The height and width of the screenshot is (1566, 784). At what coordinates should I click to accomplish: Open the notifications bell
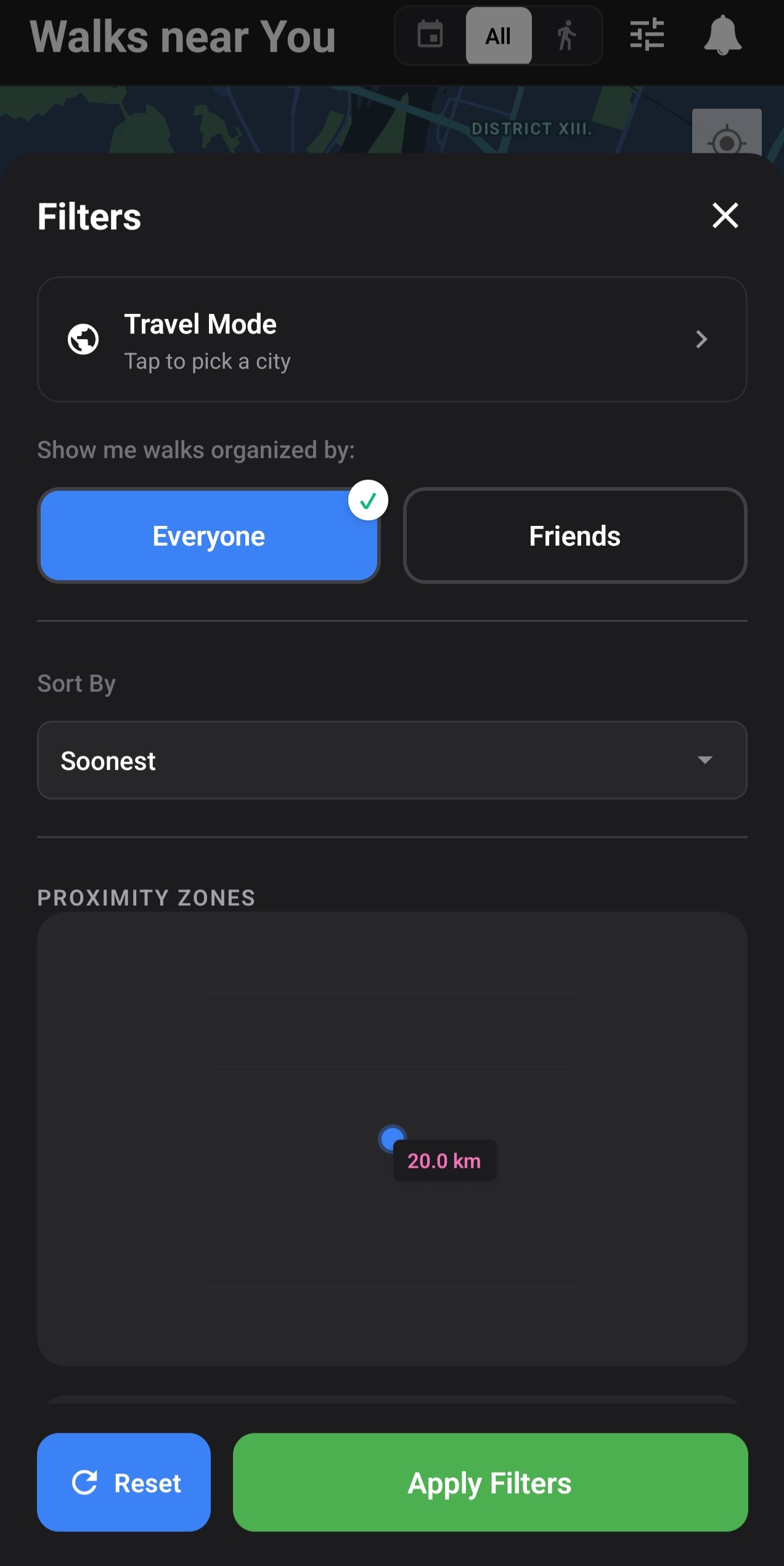(x=722, y=35)
